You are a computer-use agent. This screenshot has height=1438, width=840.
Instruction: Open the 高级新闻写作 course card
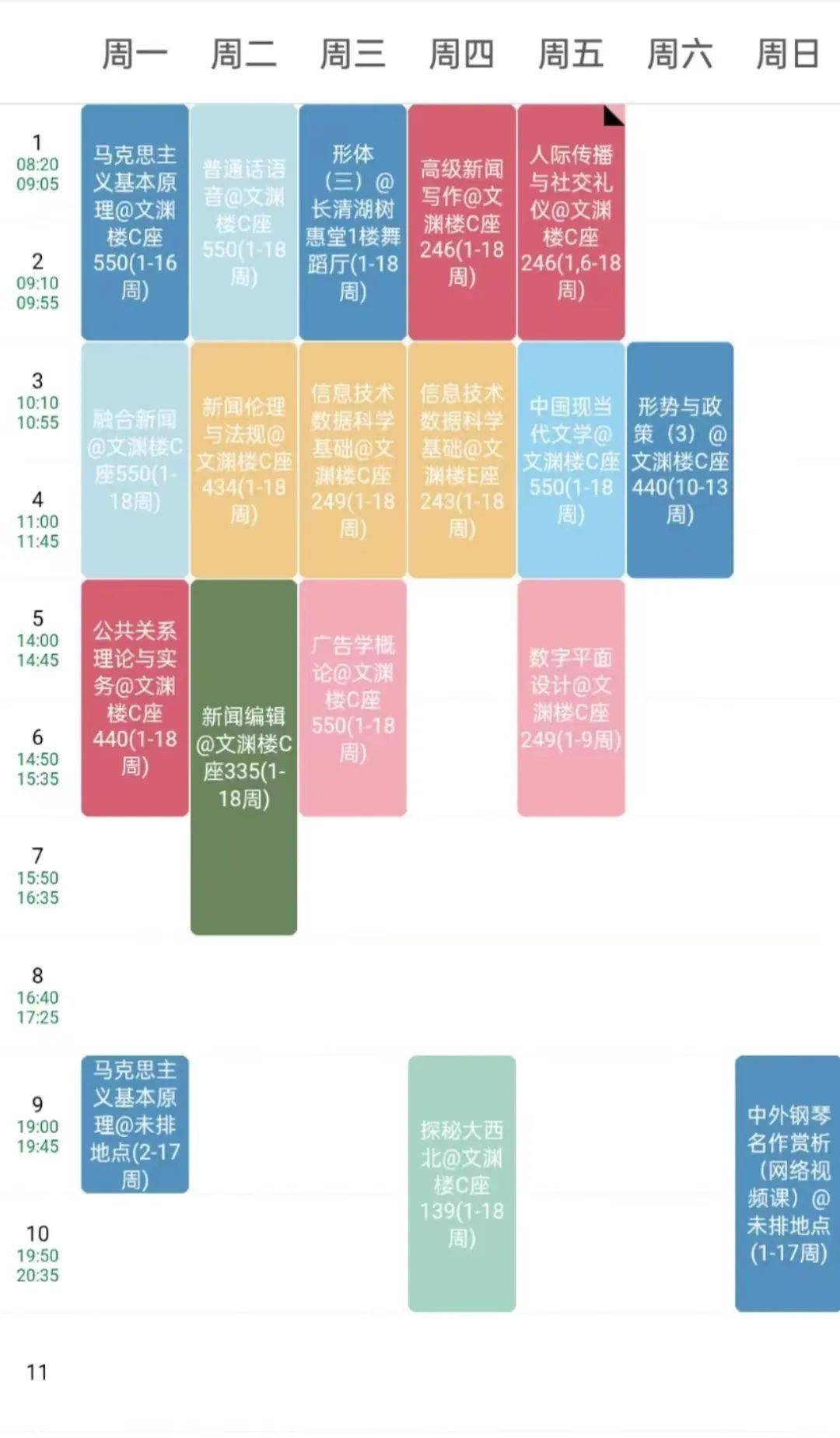point(462,222)
